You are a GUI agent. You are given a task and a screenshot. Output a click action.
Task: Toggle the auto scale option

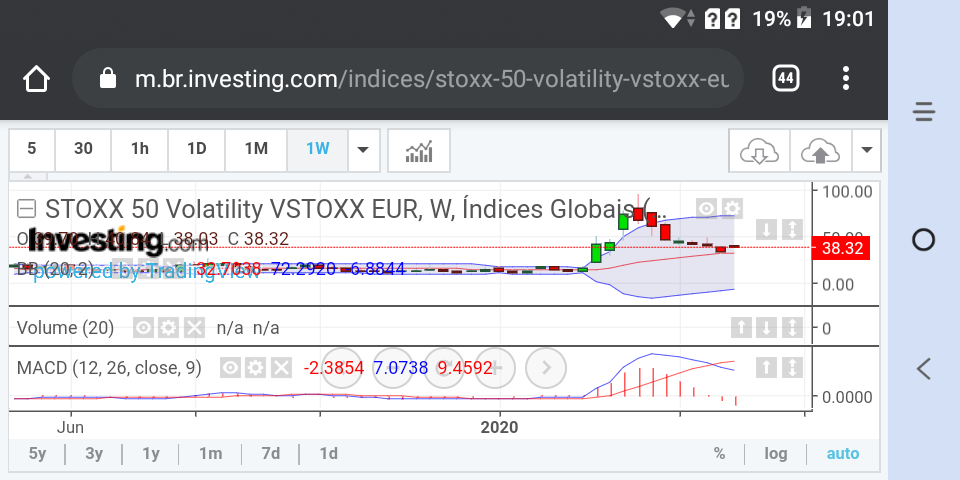842,453
